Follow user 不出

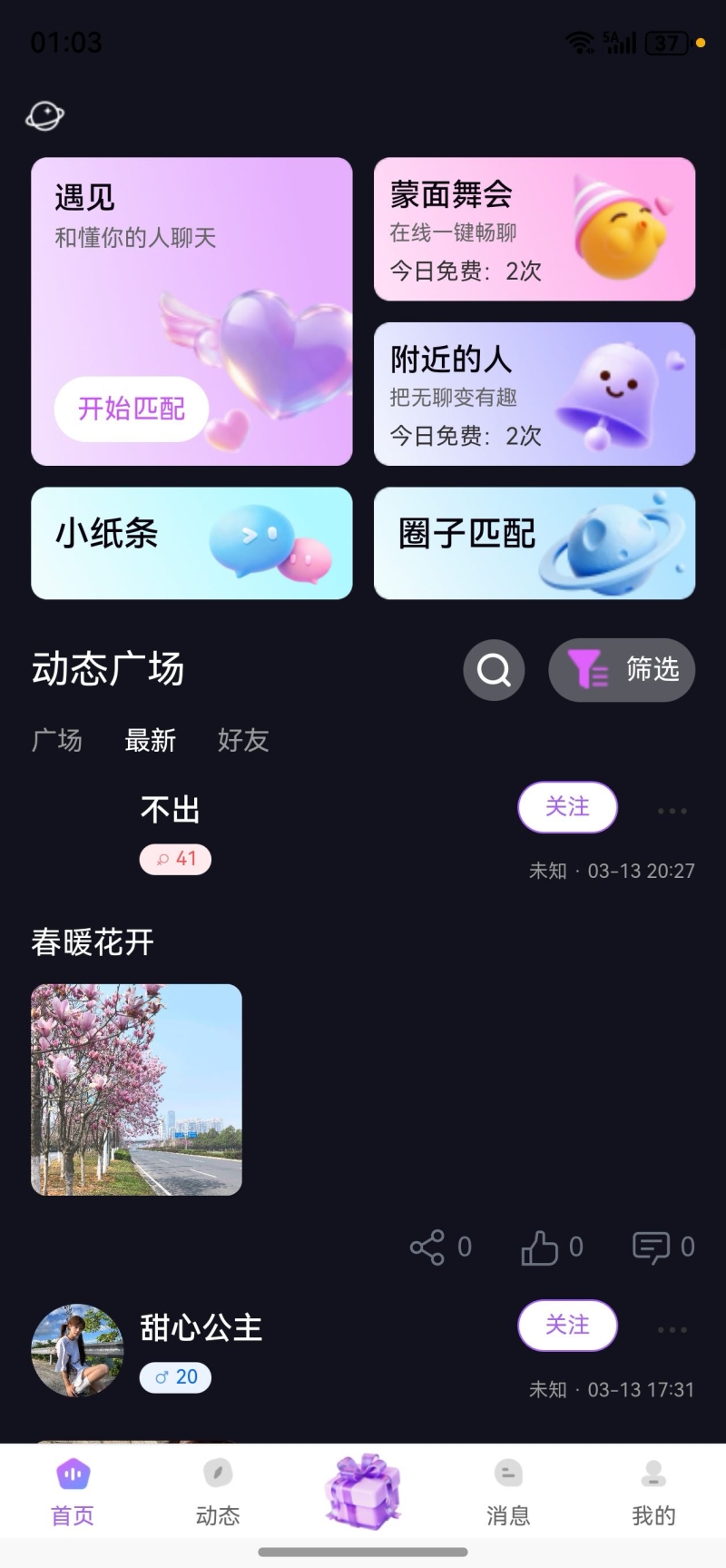(x=567, y=806)
